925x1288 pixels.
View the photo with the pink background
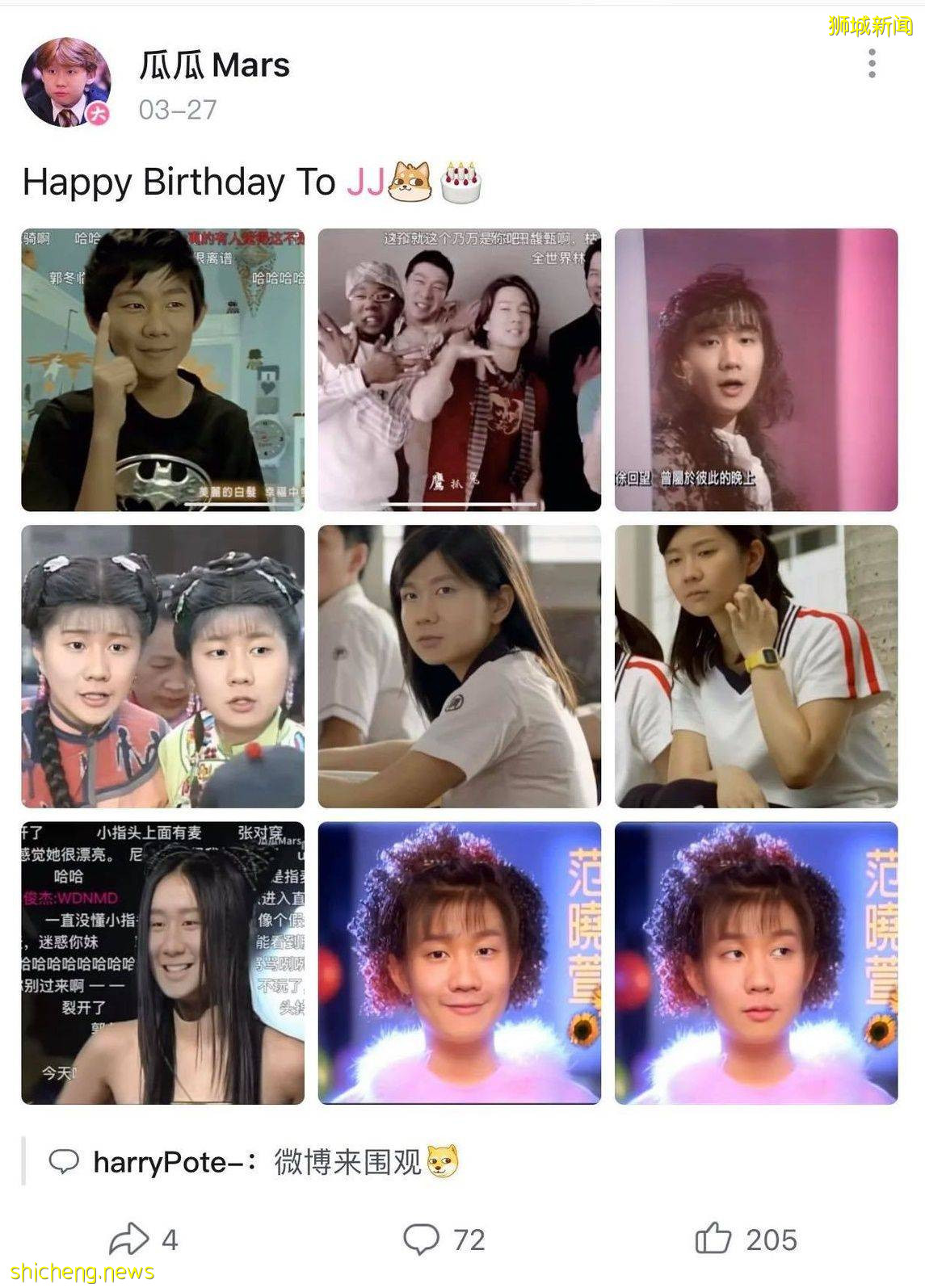(755, 370)
